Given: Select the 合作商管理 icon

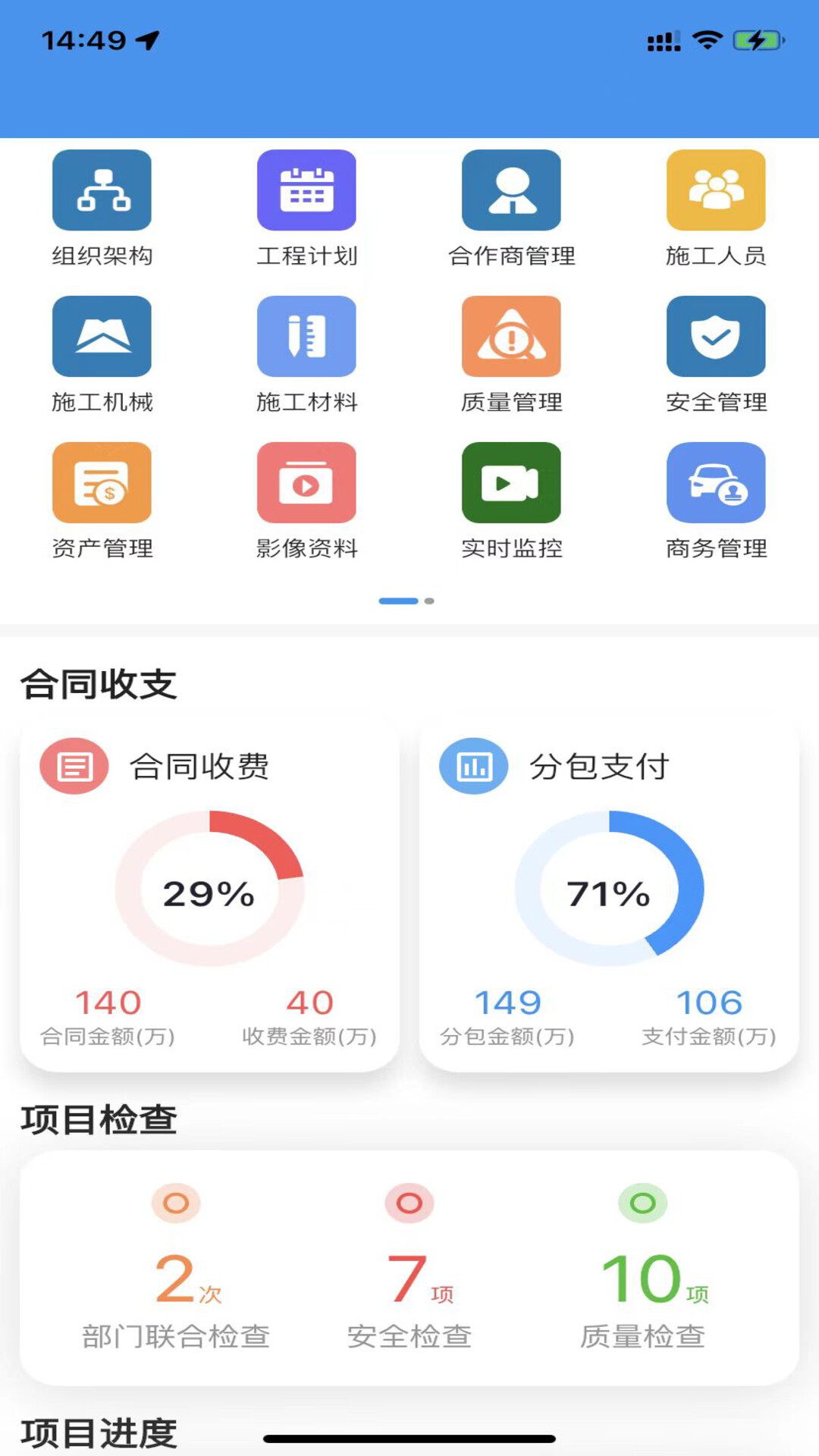Looking at the screenshot, I should tap(512, 190).
